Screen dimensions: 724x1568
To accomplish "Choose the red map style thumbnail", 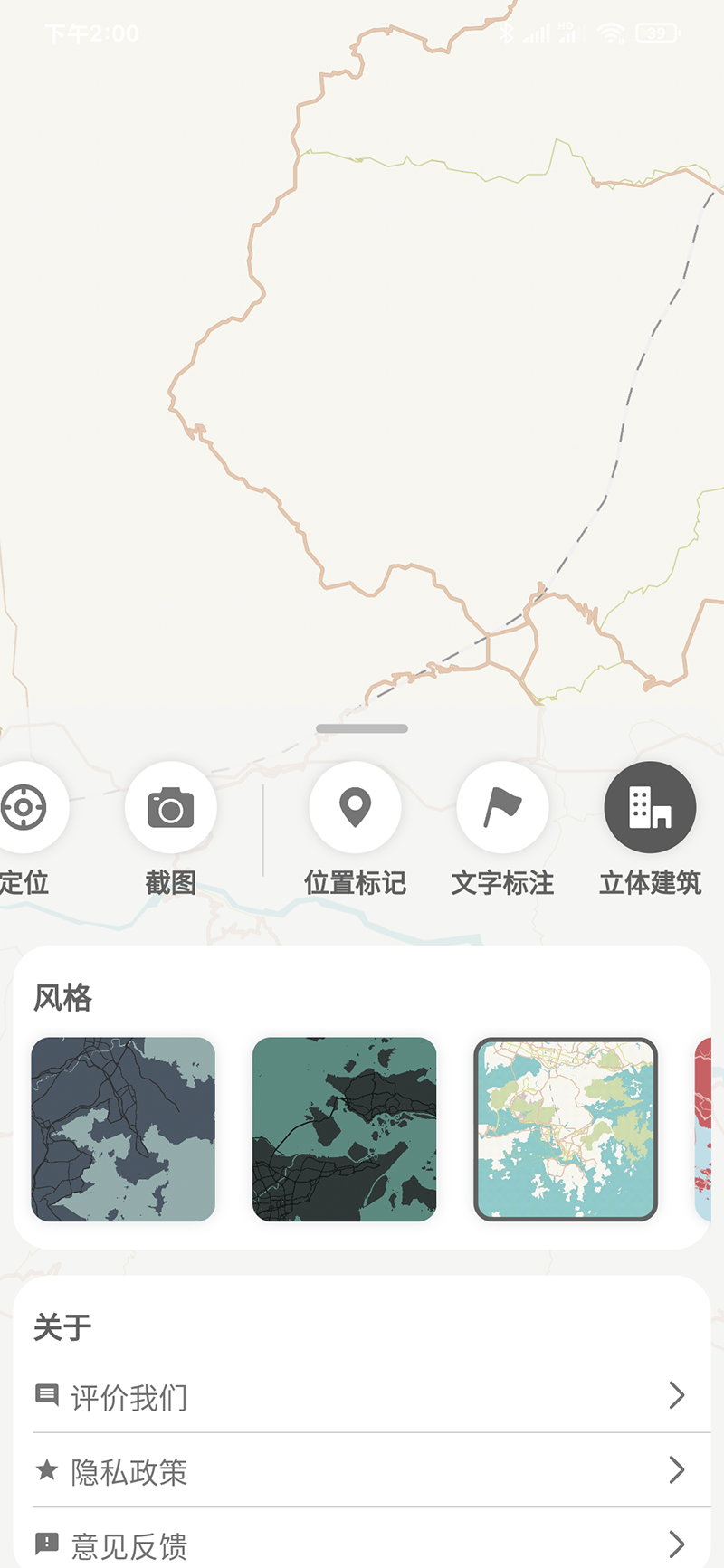I will click(703, 1129).
